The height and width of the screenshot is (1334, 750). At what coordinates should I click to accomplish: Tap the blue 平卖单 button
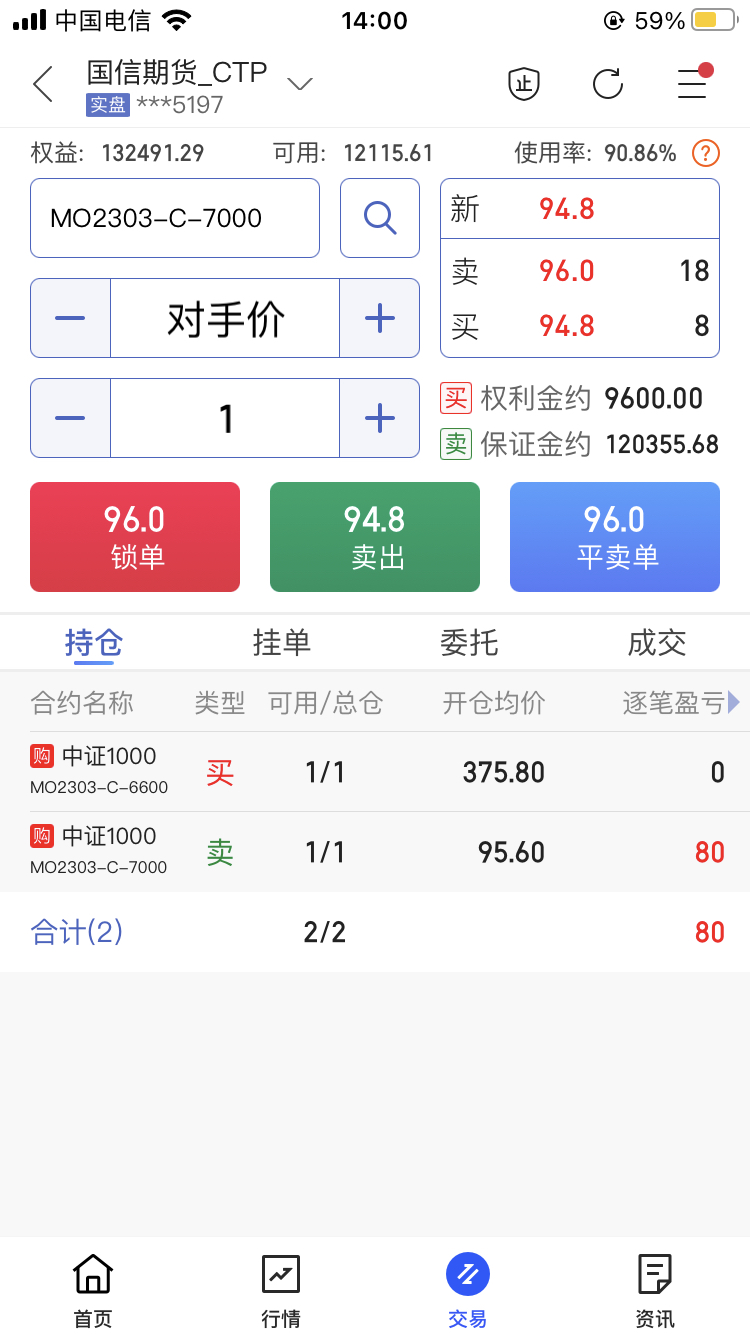(x=615, y=537)
